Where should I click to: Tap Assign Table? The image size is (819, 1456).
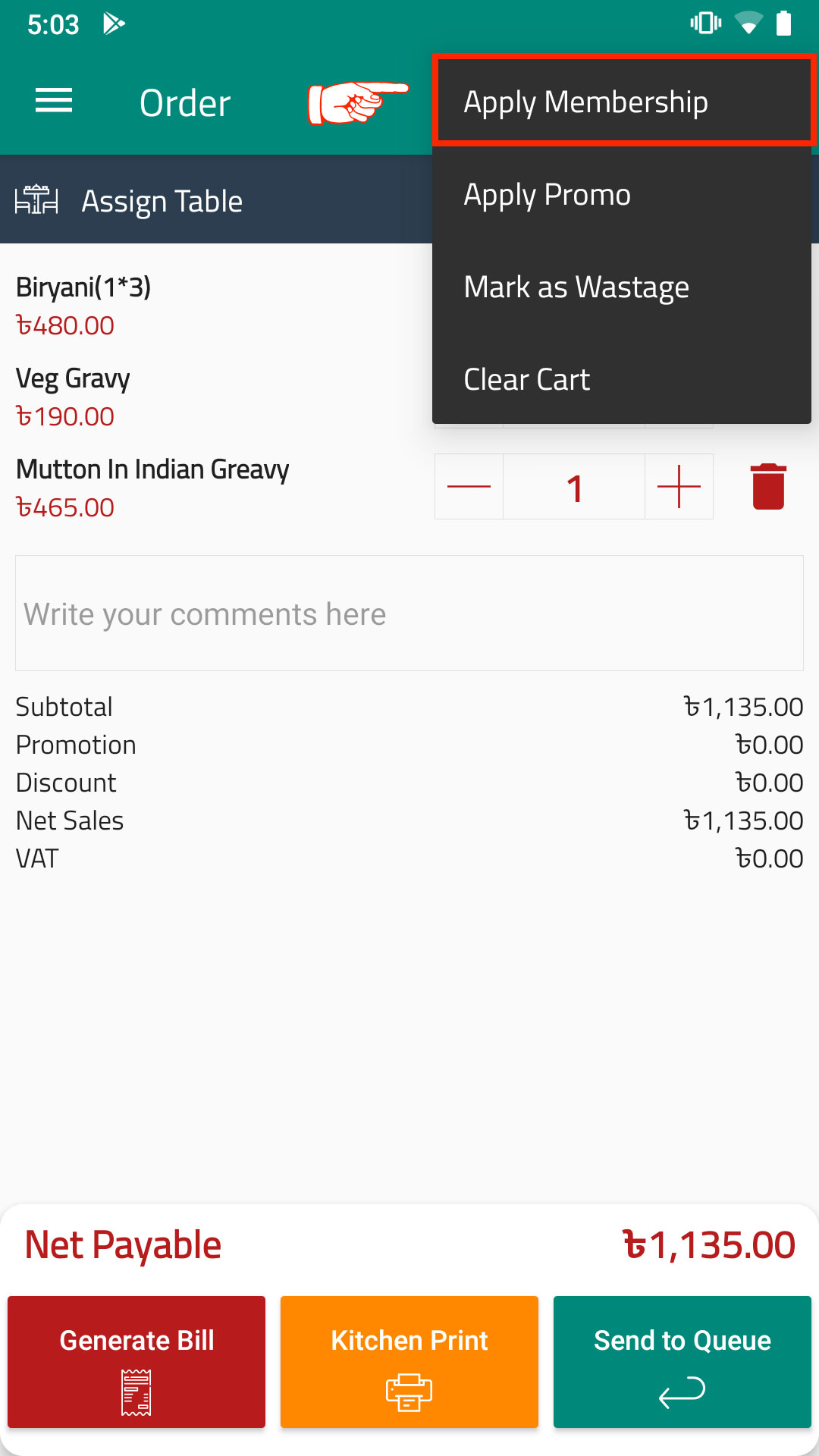click(x=129, y=201)
